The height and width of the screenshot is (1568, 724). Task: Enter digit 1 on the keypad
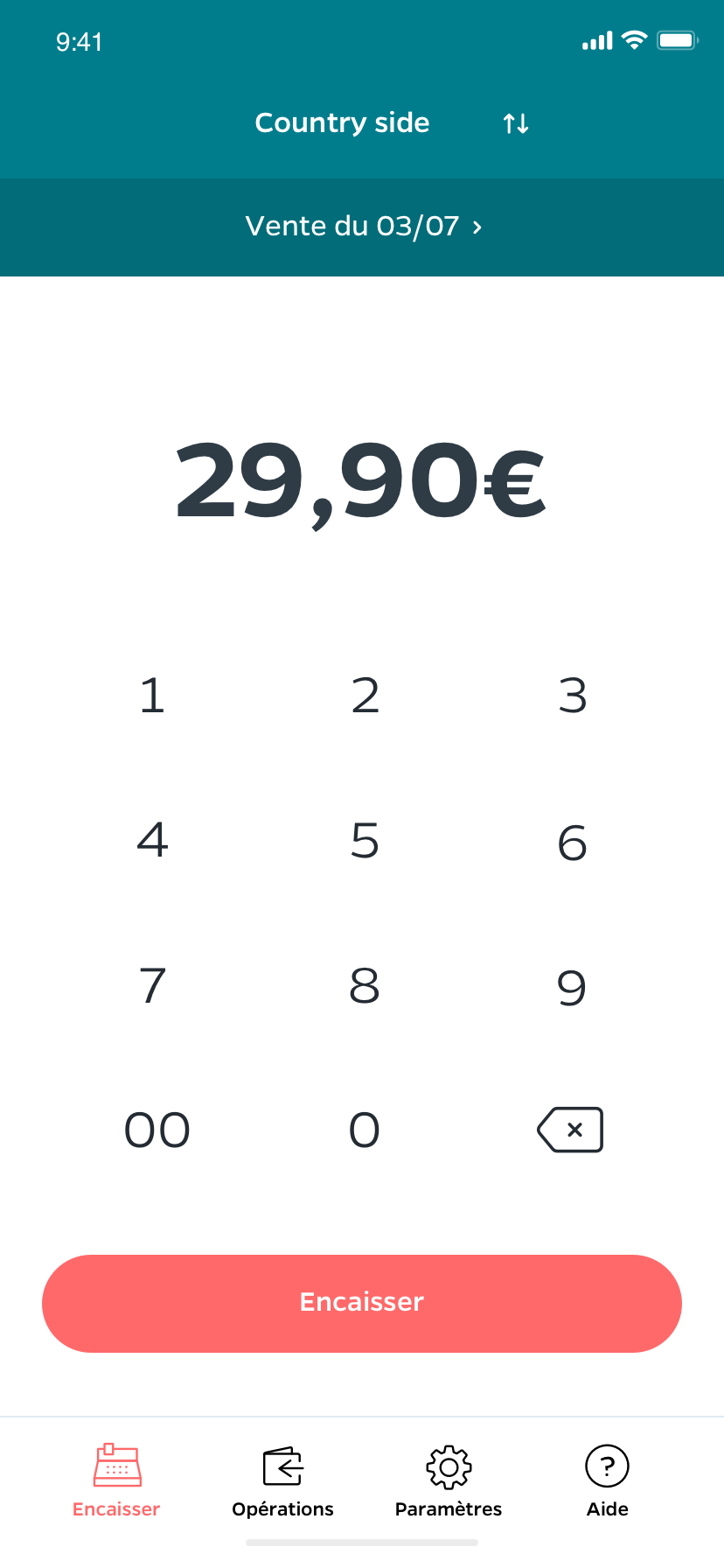[152, 696]
